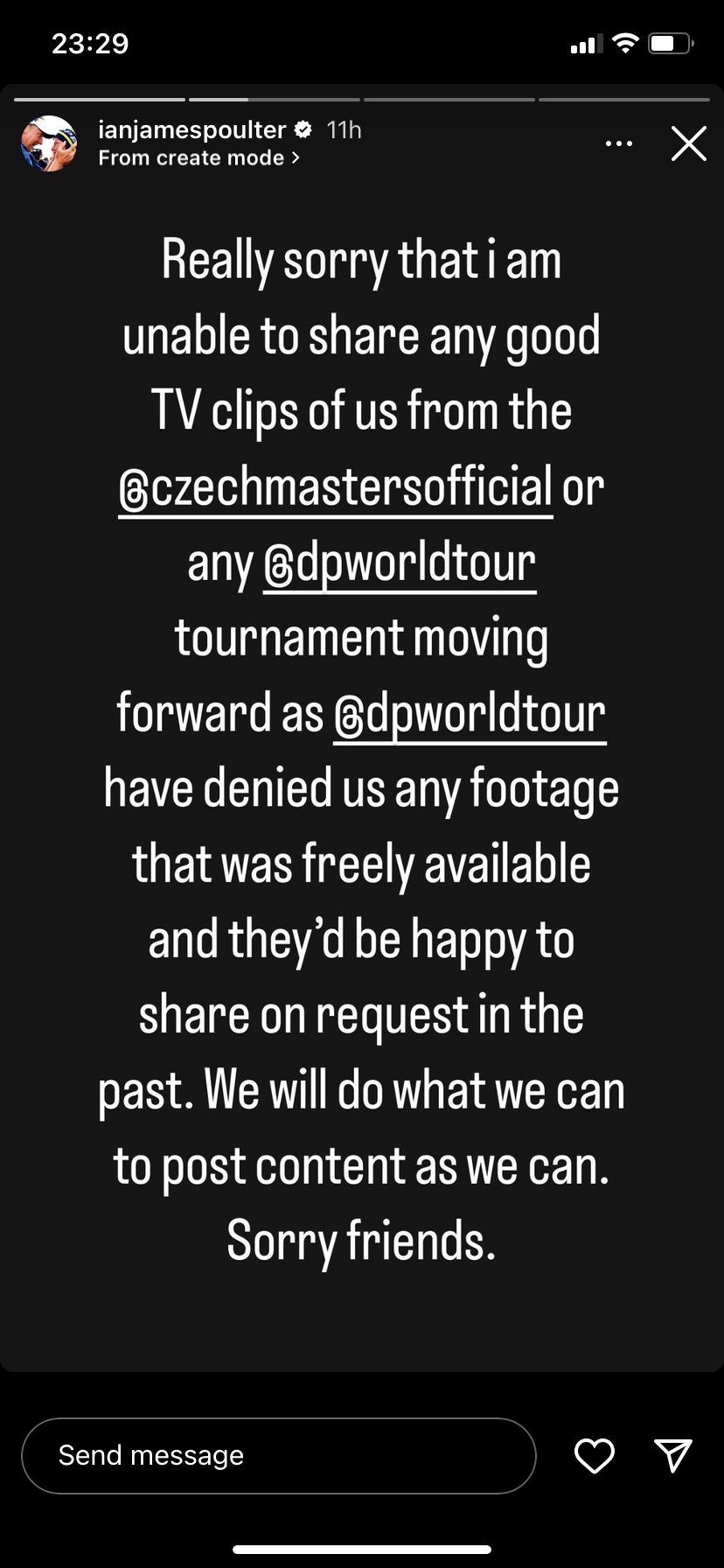Open @dpworldtour mention after 'forward as'
Viewport: 724px width, 1568px height.
[470, 713]
